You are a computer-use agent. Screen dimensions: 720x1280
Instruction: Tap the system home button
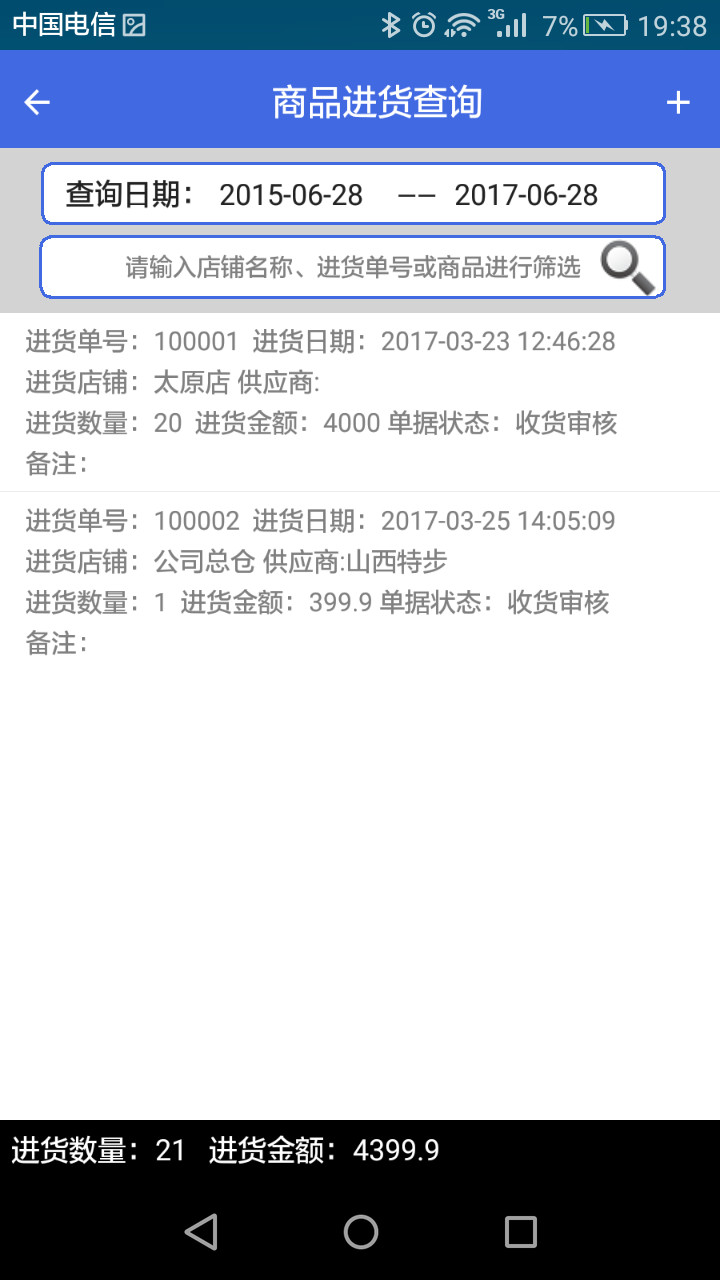360,1232
